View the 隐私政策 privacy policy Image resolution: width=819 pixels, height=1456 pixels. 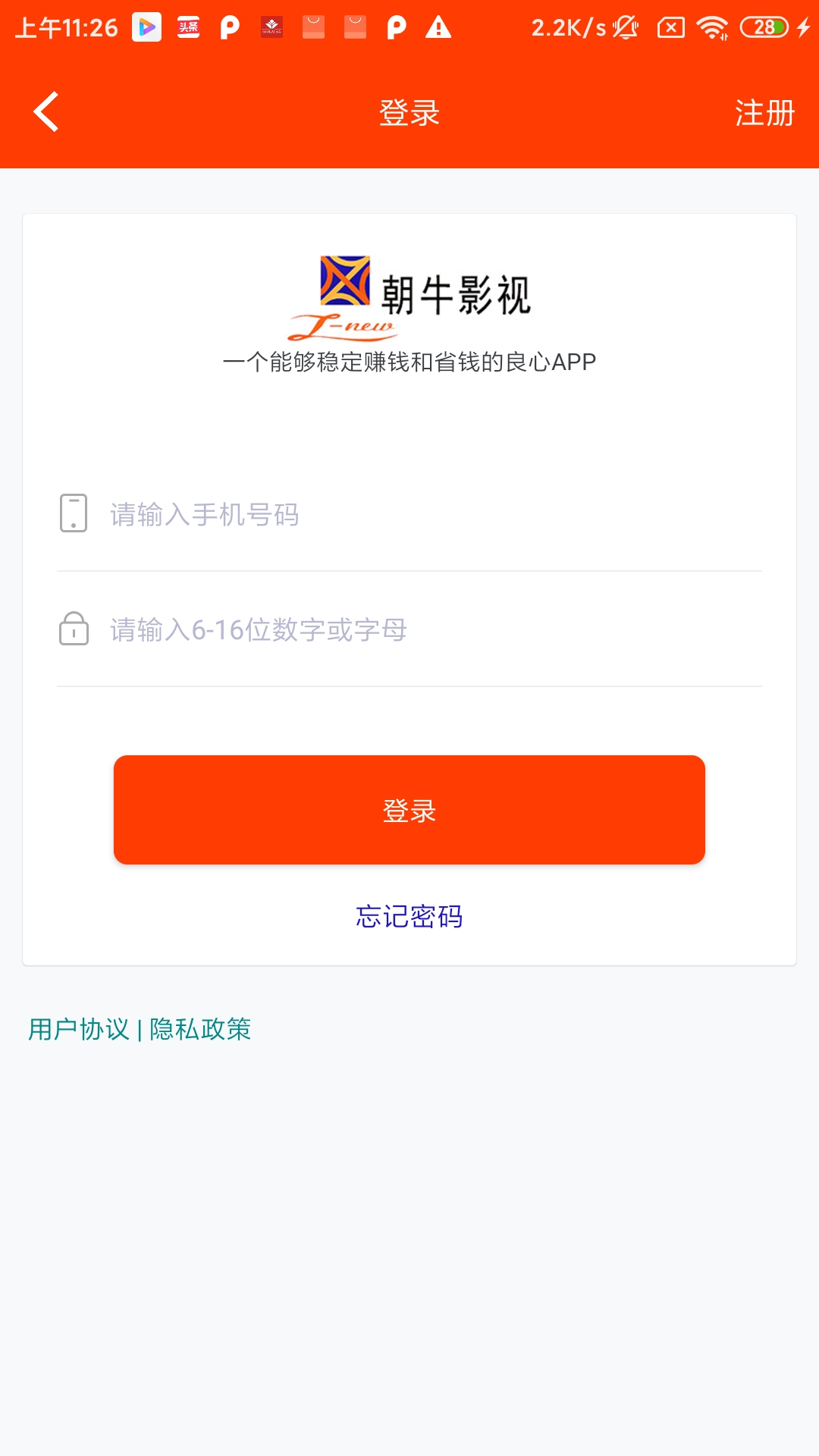coord(201,1030)
